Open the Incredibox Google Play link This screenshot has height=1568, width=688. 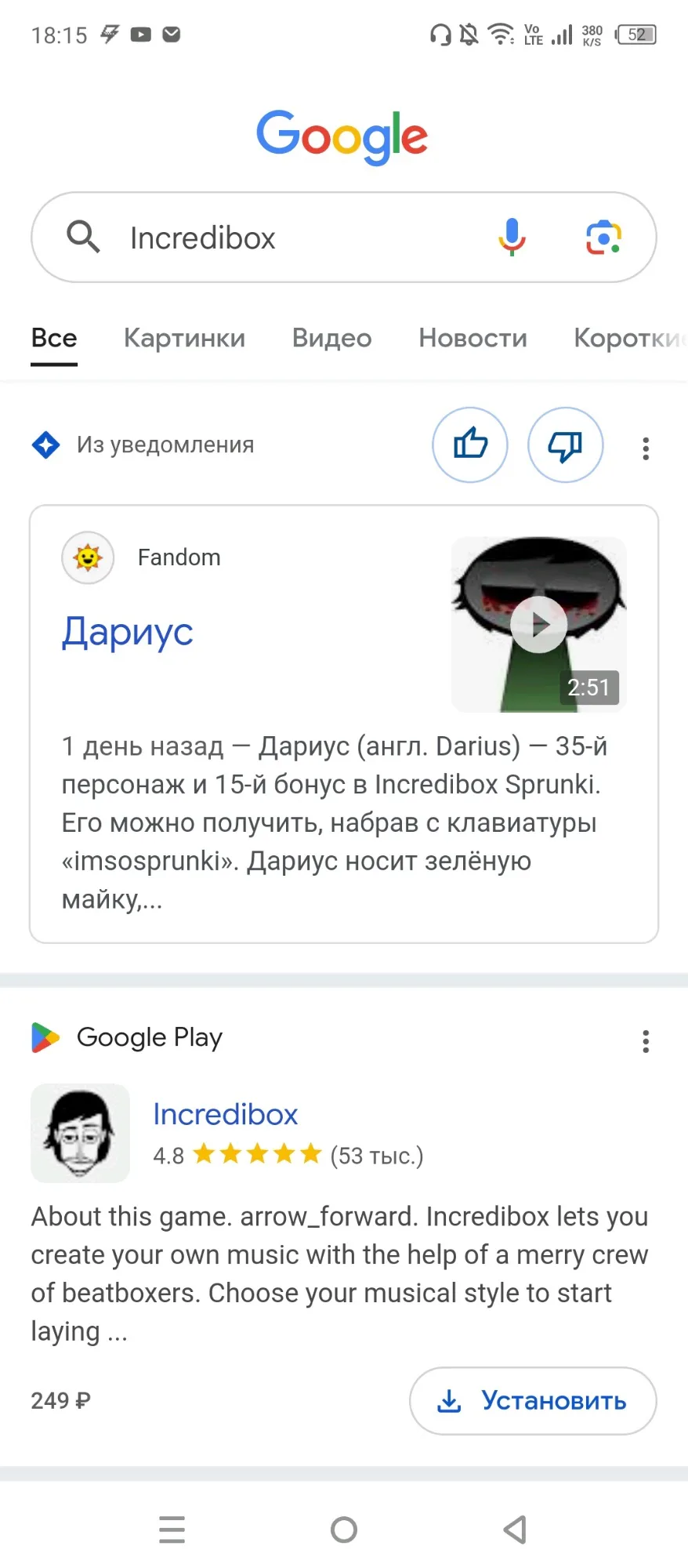[x=226, y=1114]
